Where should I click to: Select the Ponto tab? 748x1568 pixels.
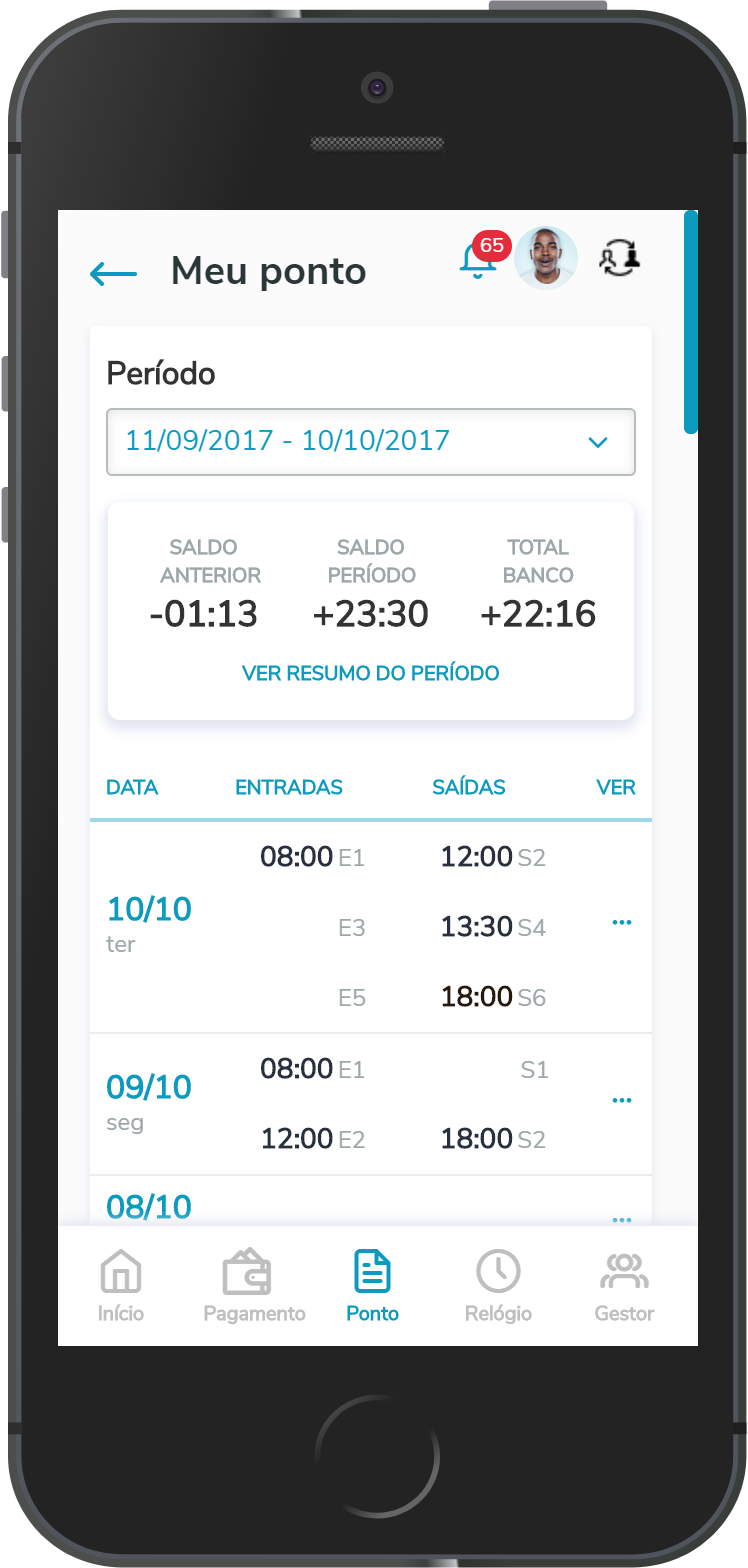tap(372, 1286)
